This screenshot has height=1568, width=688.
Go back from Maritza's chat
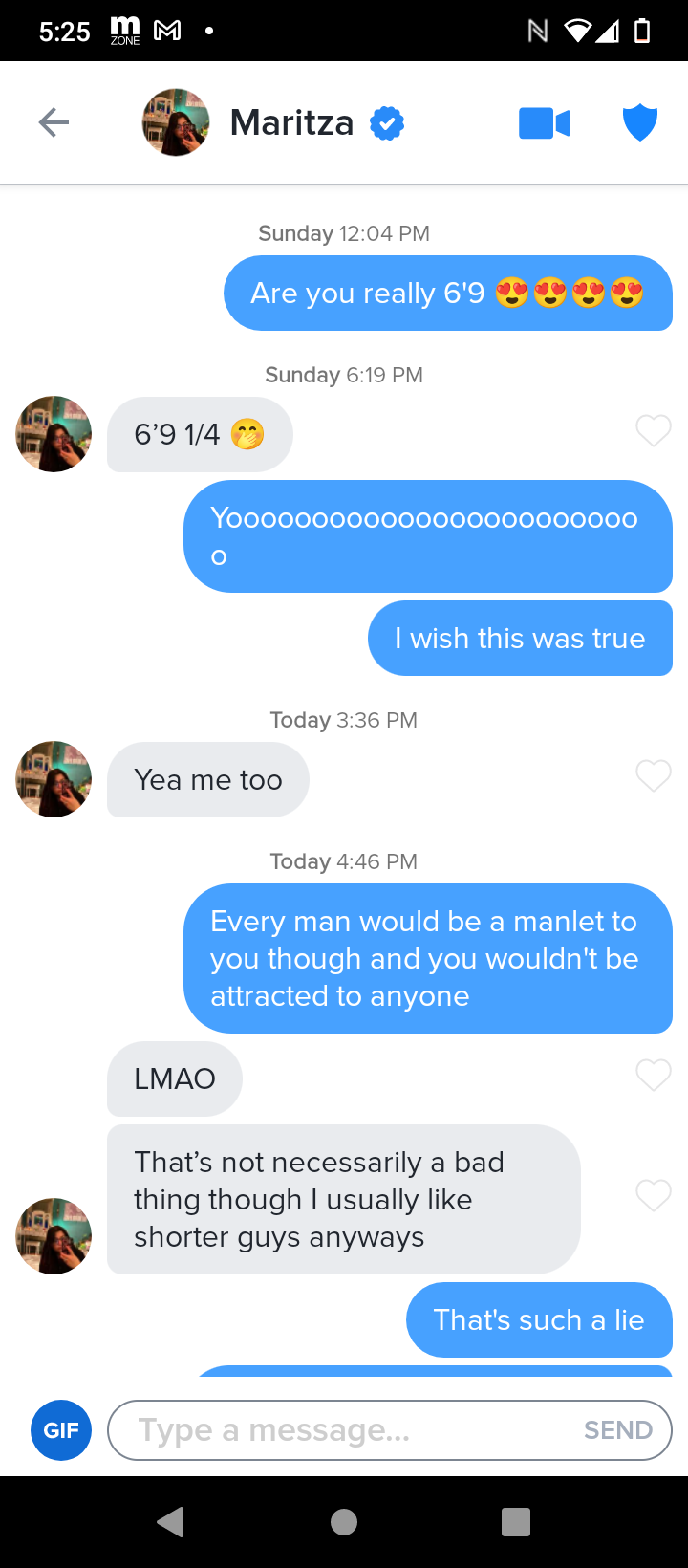(x=54, y=122)
